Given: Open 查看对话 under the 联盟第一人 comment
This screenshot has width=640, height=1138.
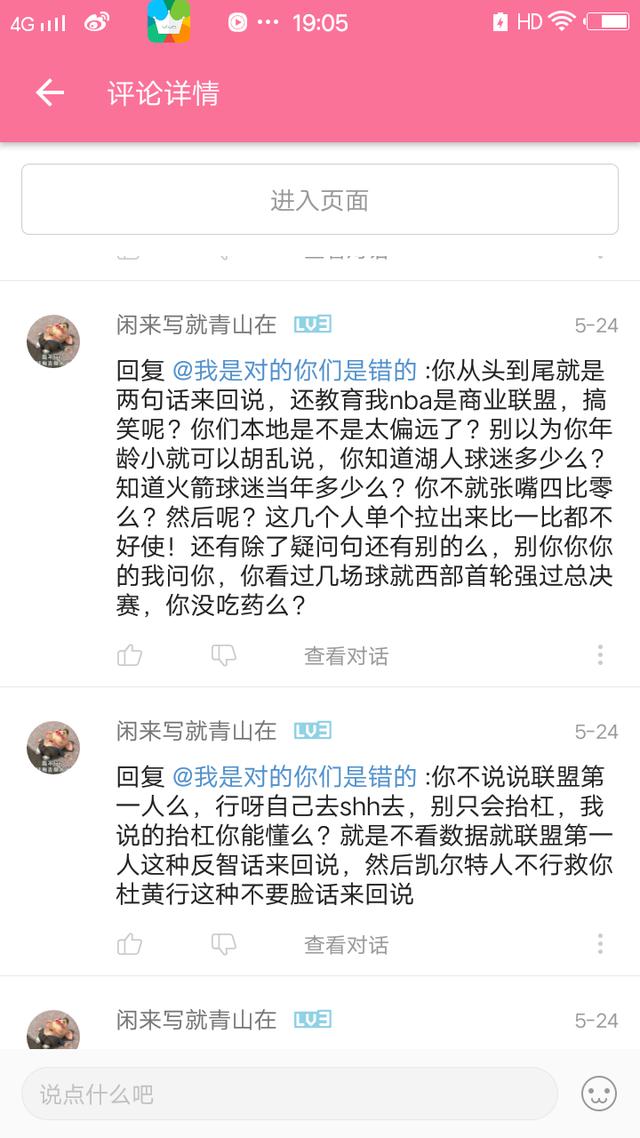Looking at the screenshot, I should coord(346,944).
